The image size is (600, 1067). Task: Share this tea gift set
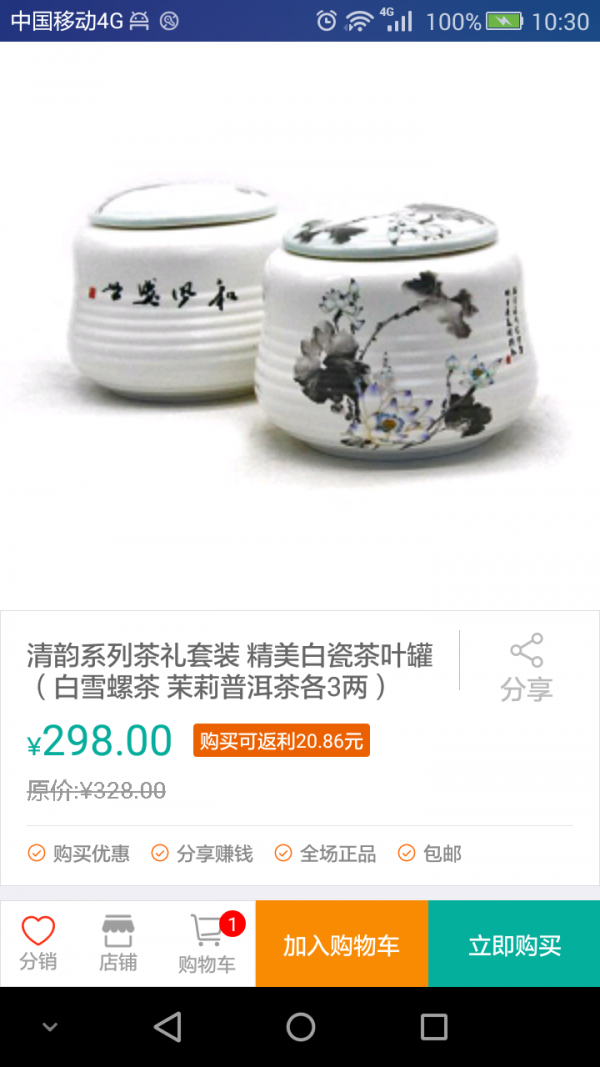pyautogui.click(x=526, y=665)
